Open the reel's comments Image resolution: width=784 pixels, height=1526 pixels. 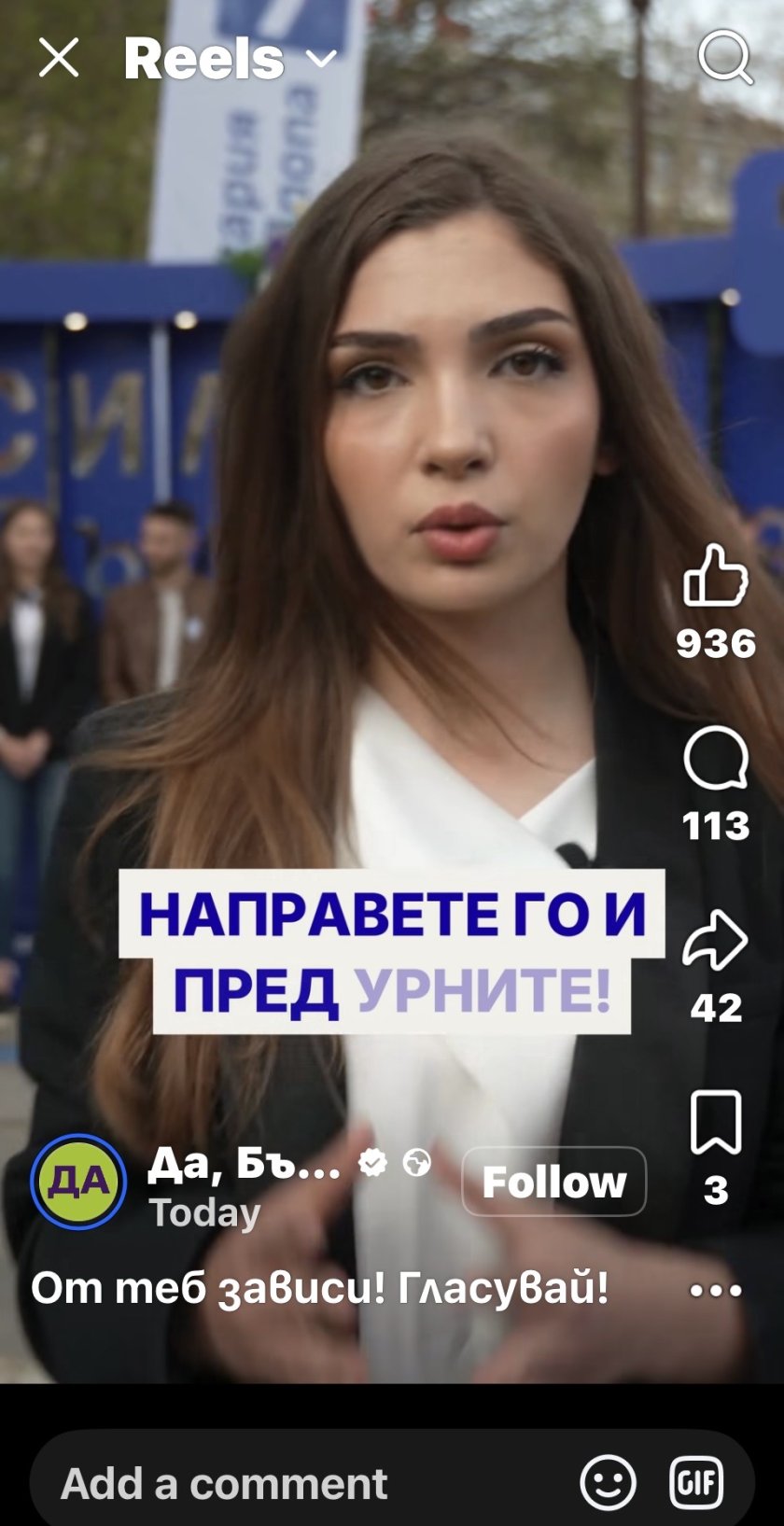tap(716, 759)
